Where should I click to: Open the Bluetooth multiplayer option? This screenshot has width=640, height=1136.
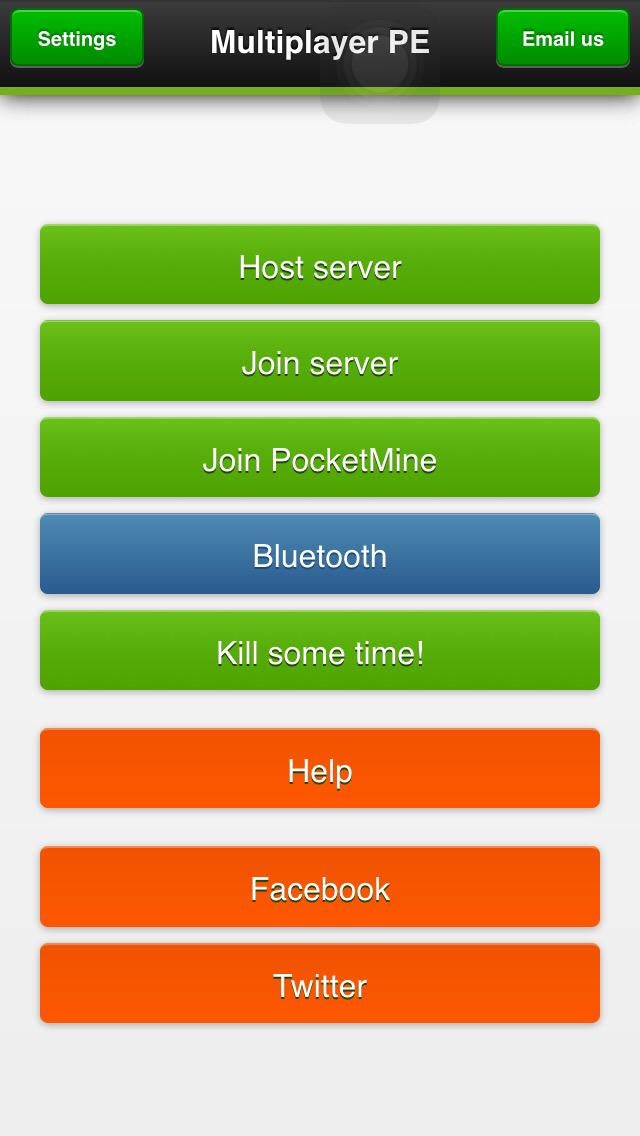point(320,554)
